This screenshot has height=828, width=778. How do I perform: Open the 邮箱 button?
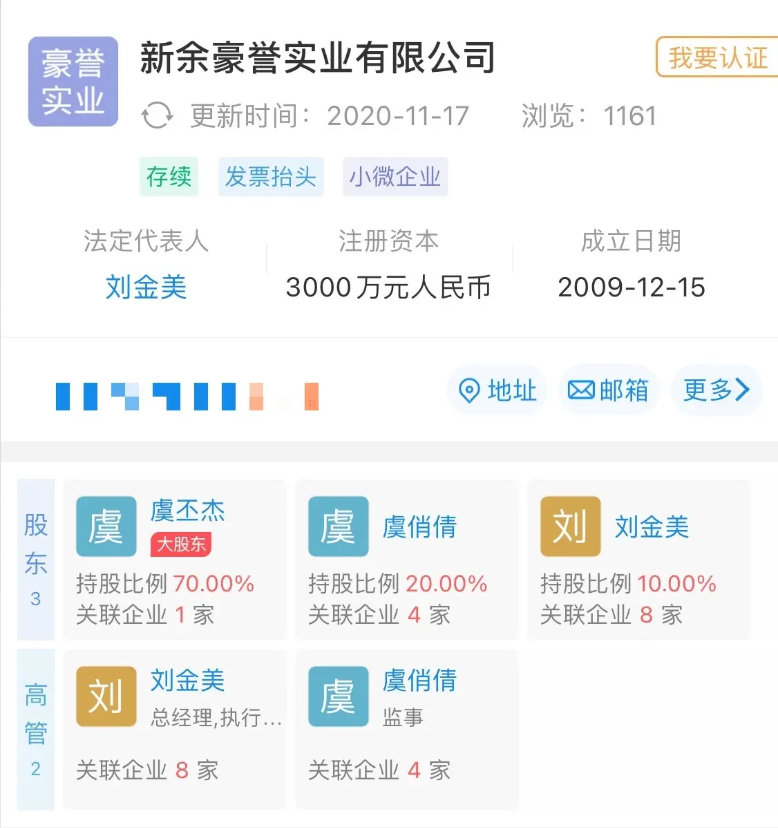click(x=608, y=390)
